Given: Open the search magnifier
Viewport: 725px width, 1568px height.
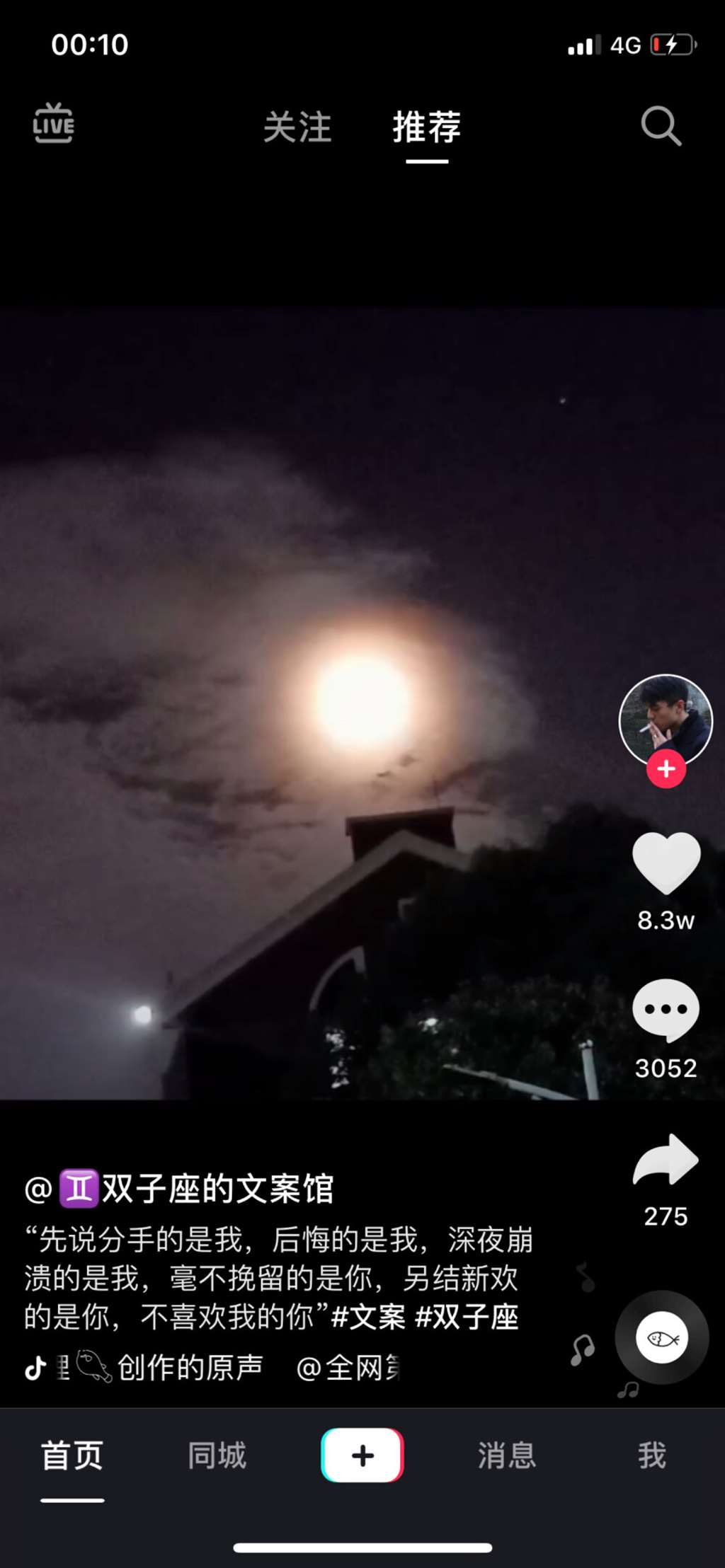Looking at the screenshot, I should pyautogui.click(x=661, y=126).
